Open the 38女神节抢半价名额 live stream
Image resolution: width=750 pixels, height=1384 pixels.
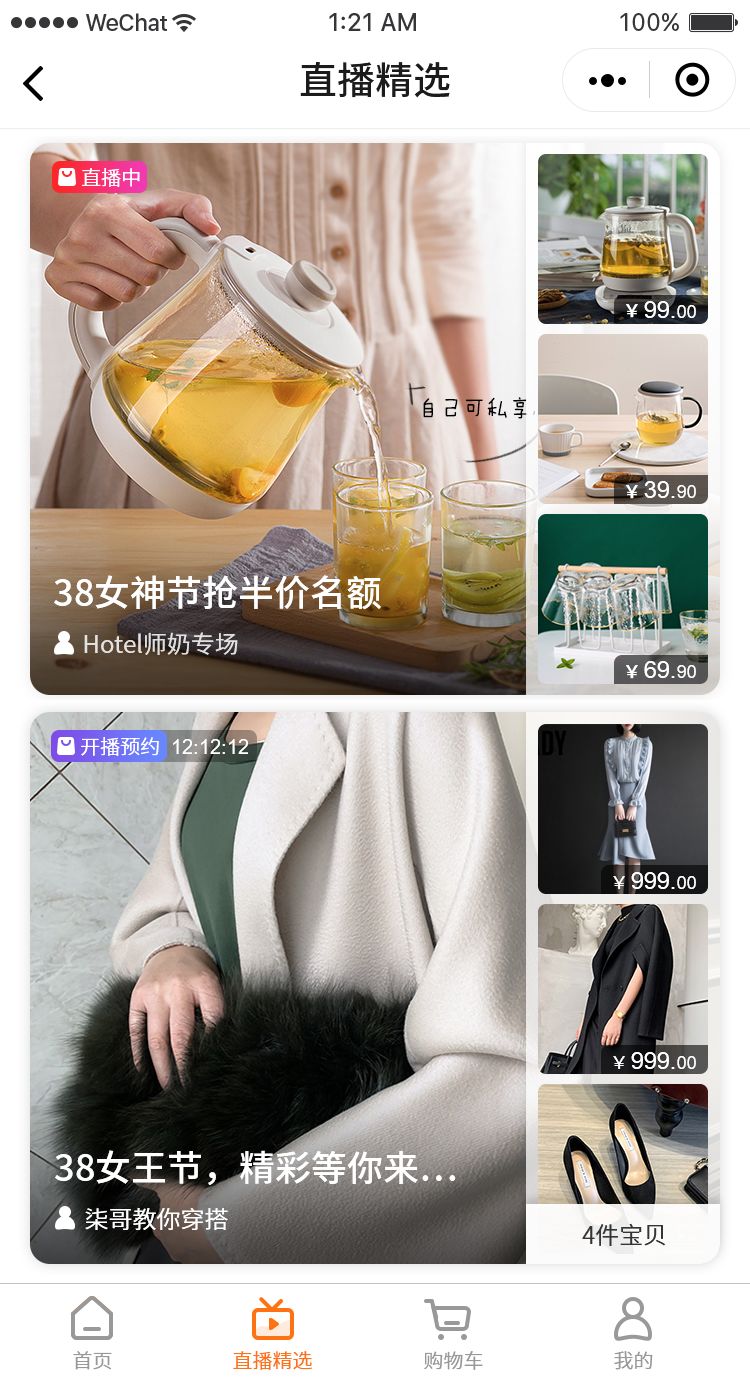(x=278, y=420)
